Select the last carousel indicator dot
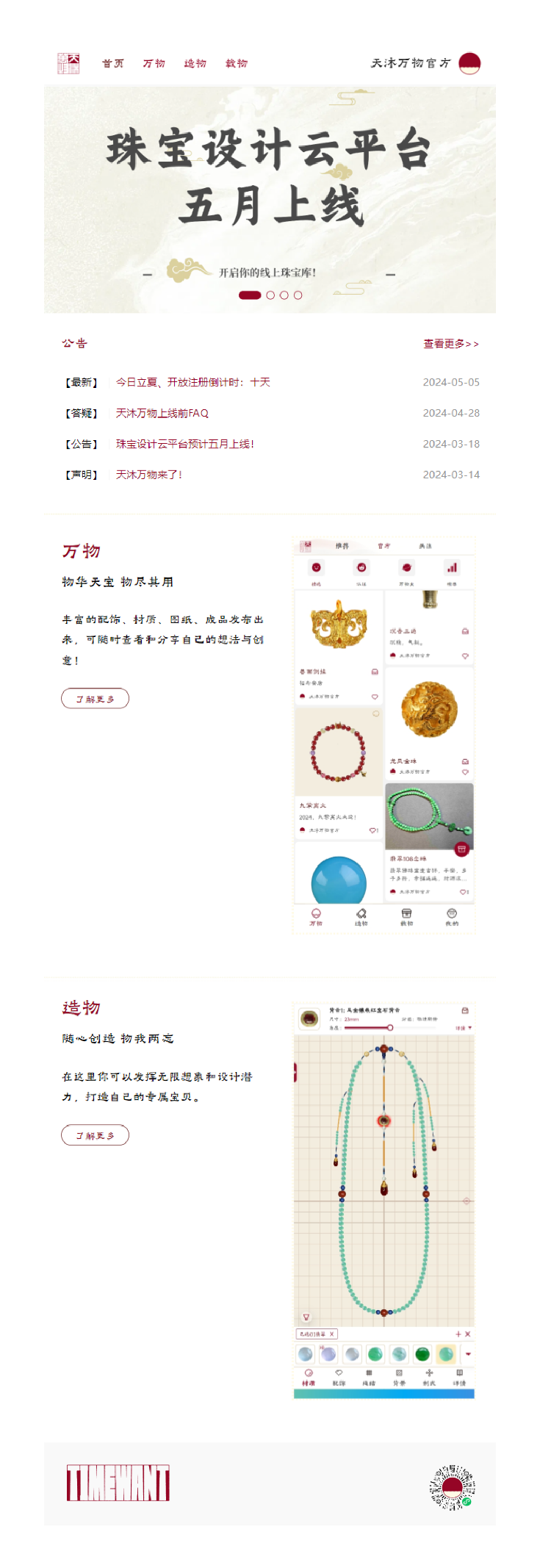Viewport: 540px width, 1568px height. pyautogui.click(x=298, y=295)
